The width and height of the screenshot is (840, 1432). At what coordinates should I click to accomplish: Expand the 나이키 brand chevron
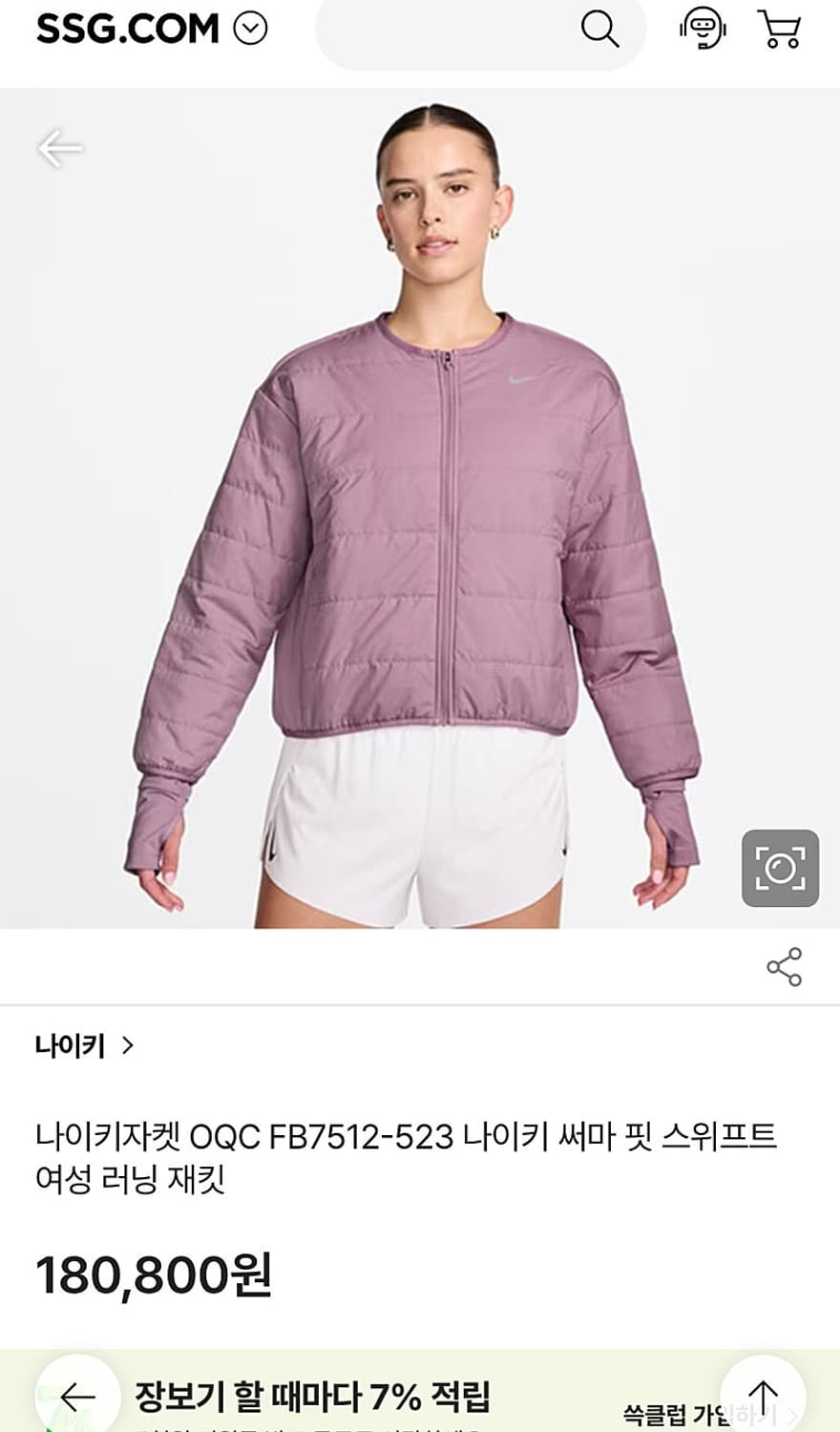point(125,1045)
